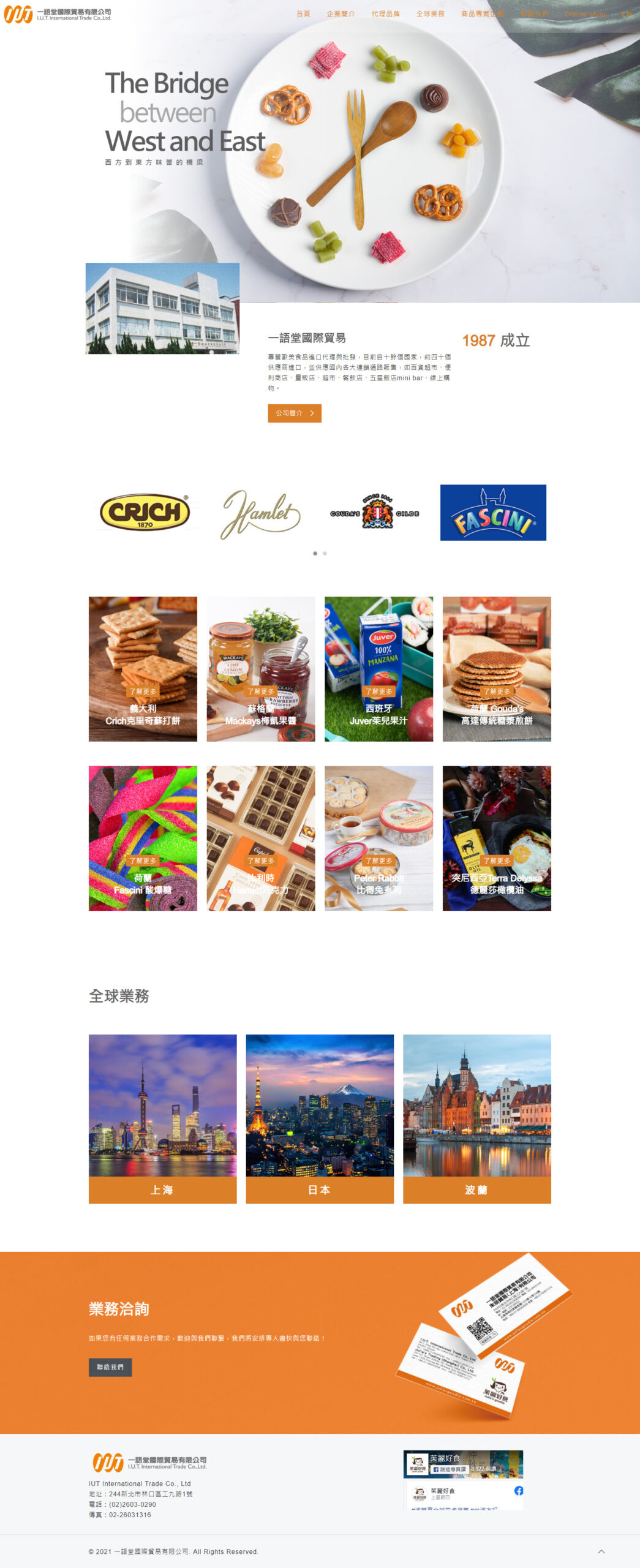Visit the Online shop link
Screen dimensions: 640x1568
(x=585, y=13)
